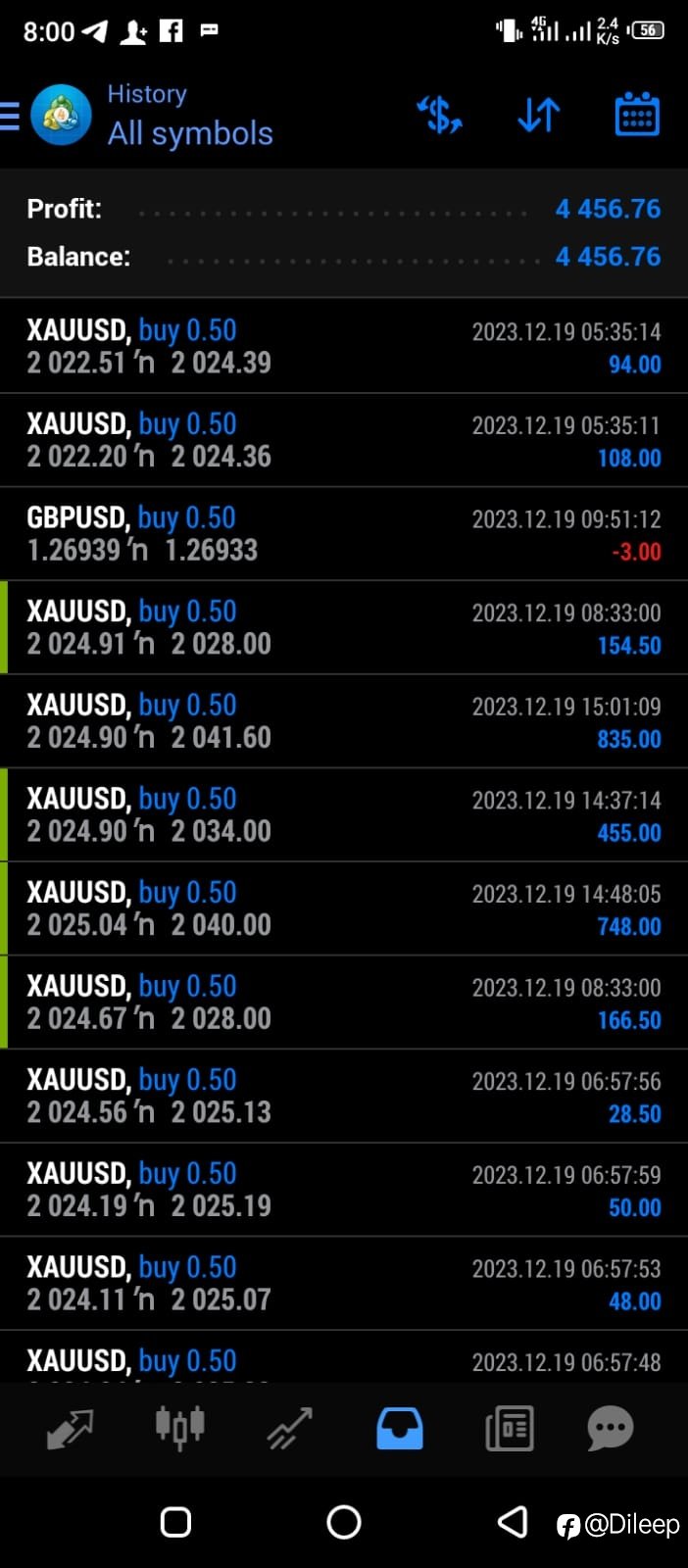View XAUUSD trade with profit 748.00
The image size is (688, 1568).
344,908
